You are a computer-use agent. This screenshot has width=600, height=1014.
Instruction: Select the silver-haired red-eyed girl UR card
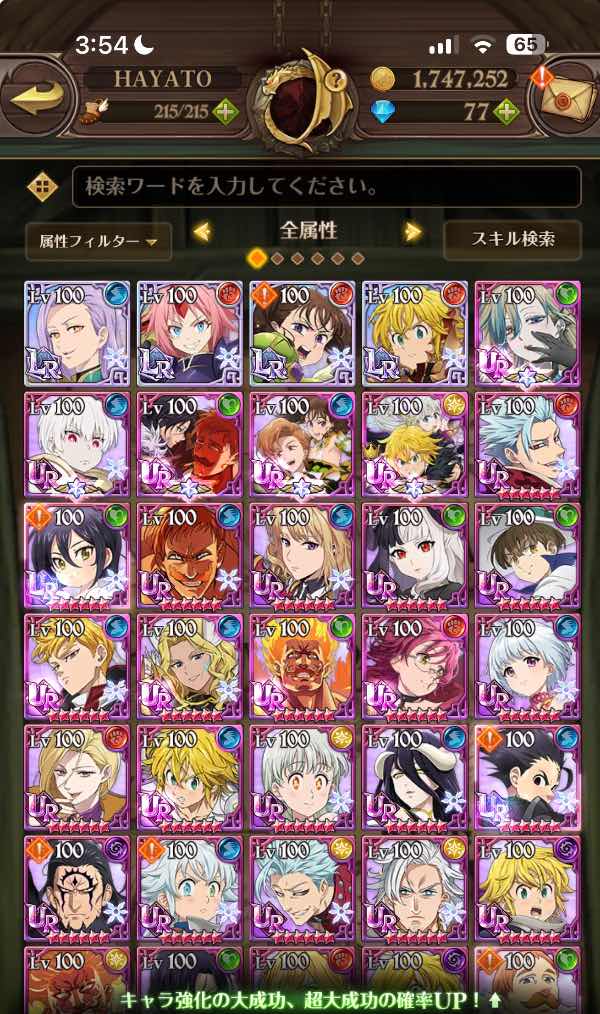point(413,554)
